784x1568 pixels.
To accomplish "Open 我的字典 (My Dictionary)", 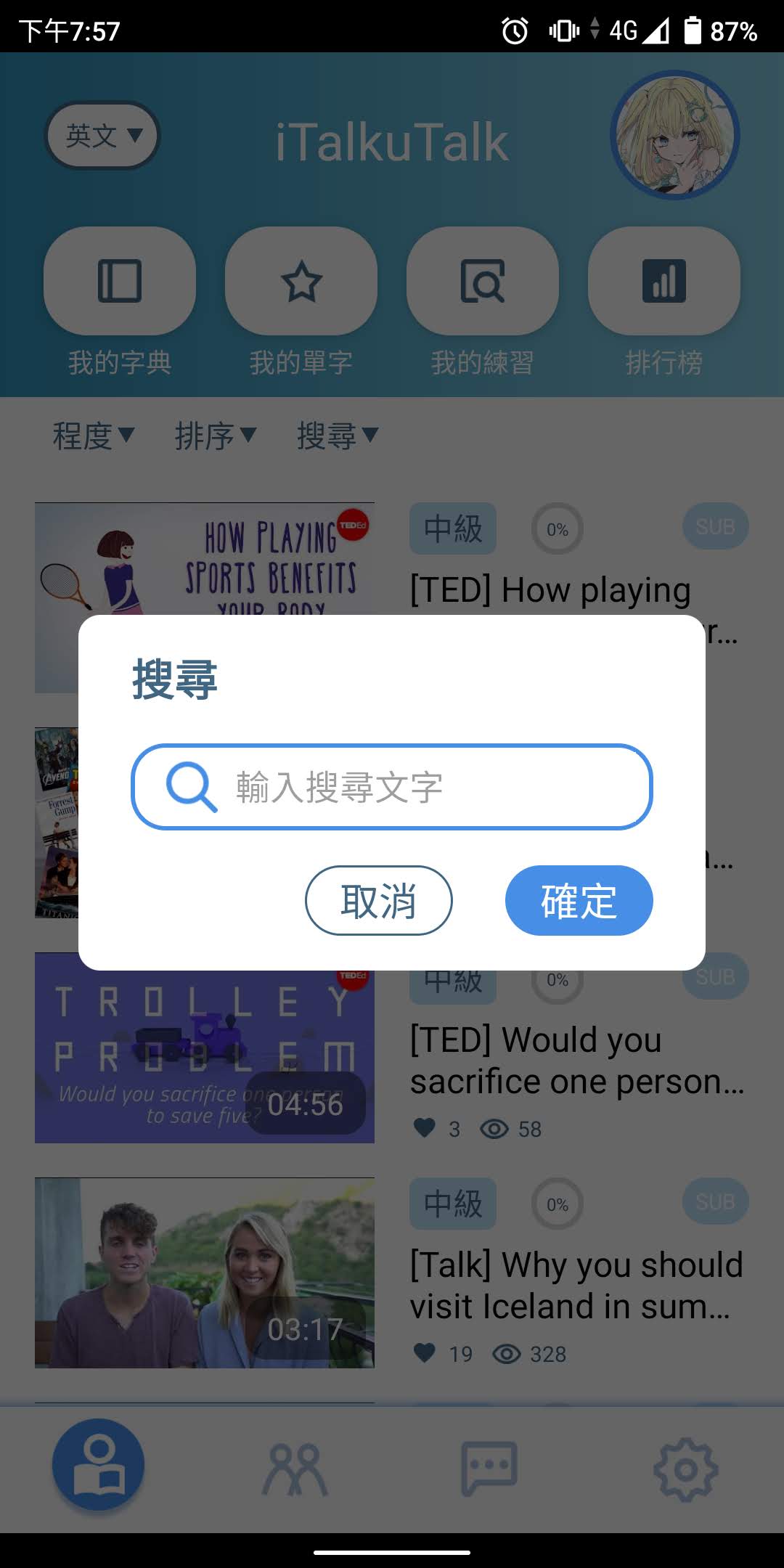I will point(119,282).
